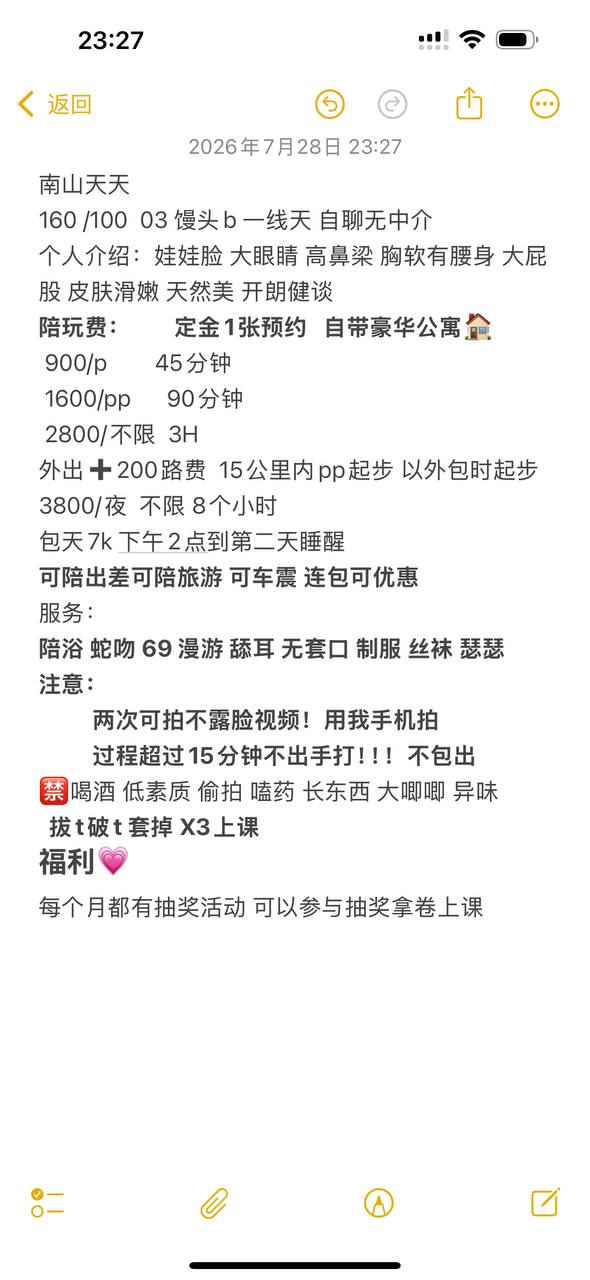The width and height of the screenshot is (590, 1280).
Task: Add a checklist to the note
Action: pyautogui.click(x=47, y=1203)
